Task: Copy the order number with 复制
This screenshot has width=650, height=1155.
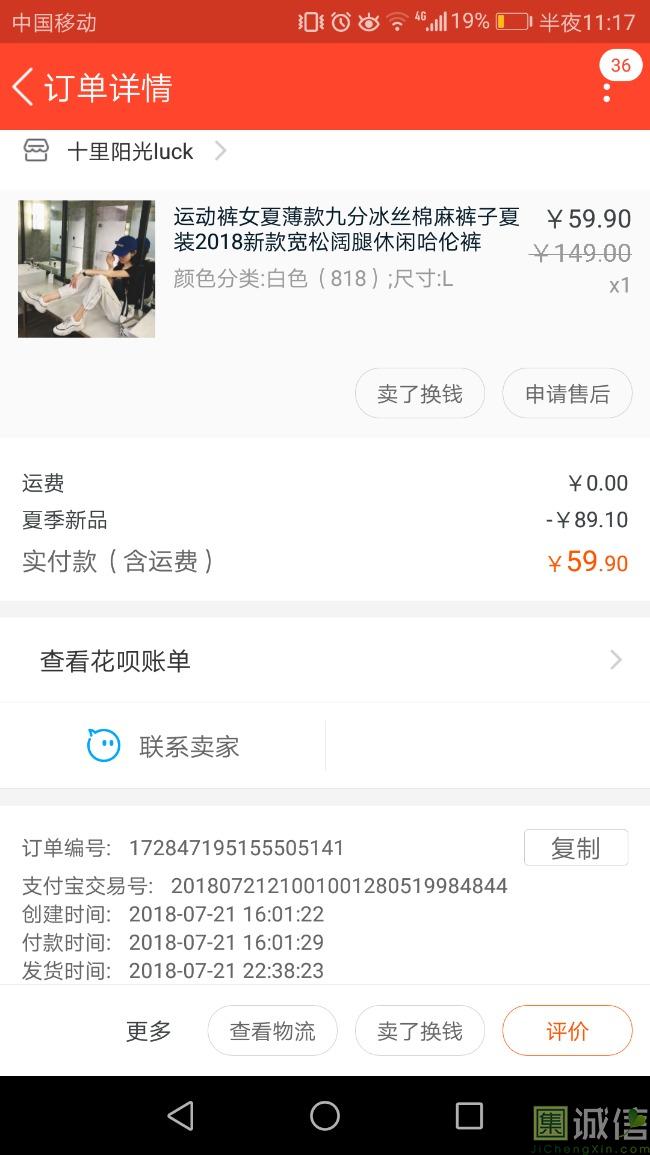Action: click(x=576, y=848)
